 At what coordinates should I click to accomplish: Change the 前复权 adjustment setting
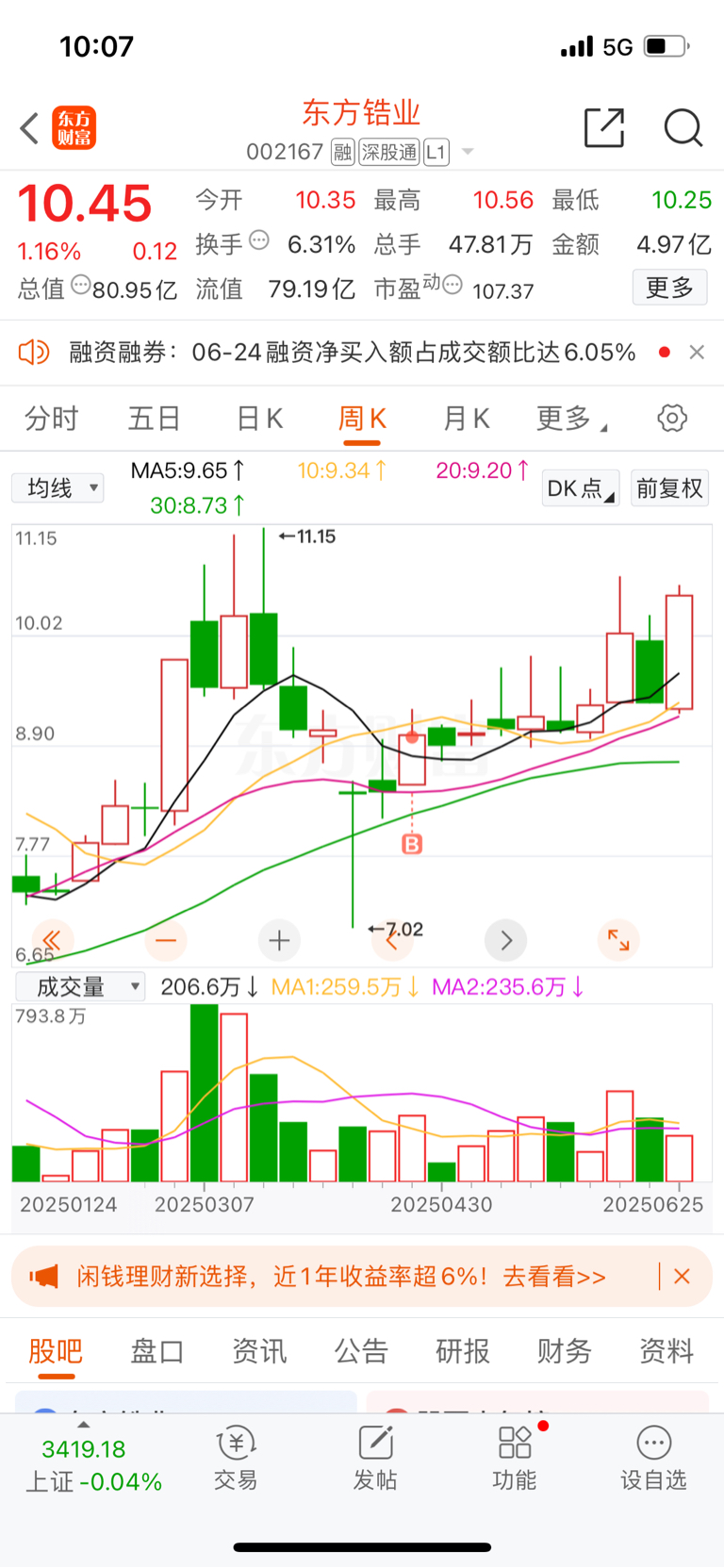669,488
